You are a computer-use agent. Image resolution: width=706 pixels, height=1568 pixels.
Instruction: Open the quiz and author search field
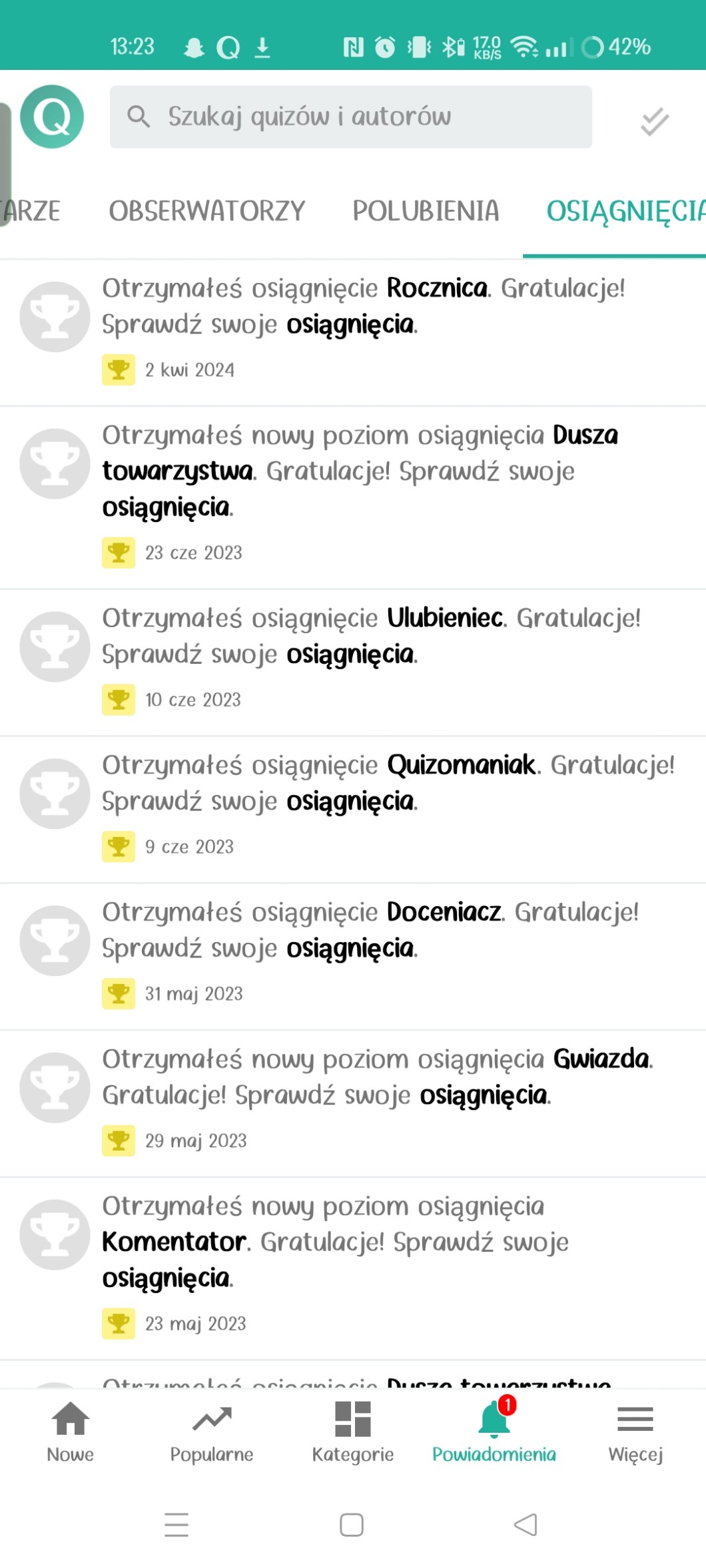tap(350, 117)
